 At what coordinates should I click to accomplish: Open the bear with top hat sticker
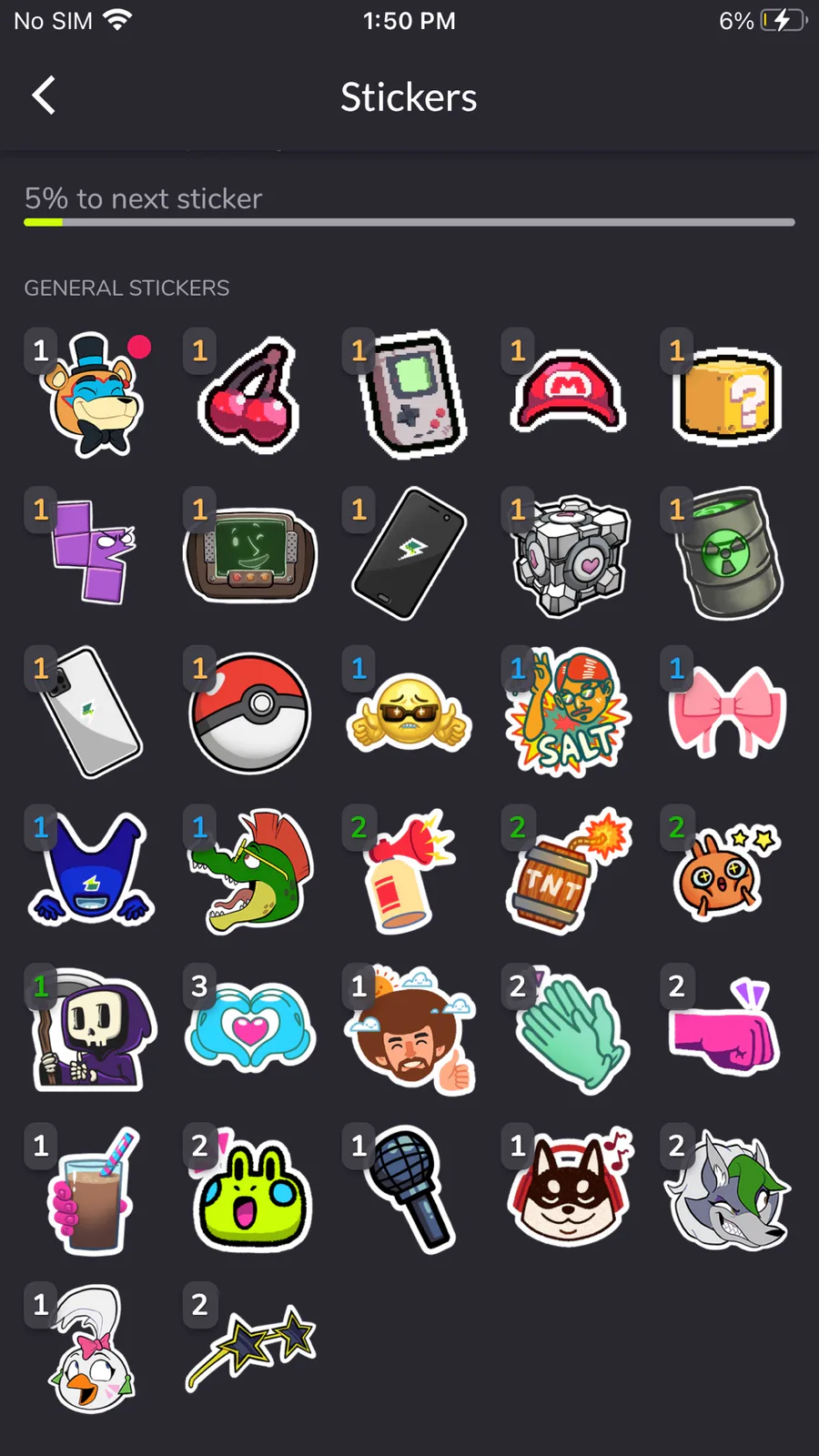[91, 394]
